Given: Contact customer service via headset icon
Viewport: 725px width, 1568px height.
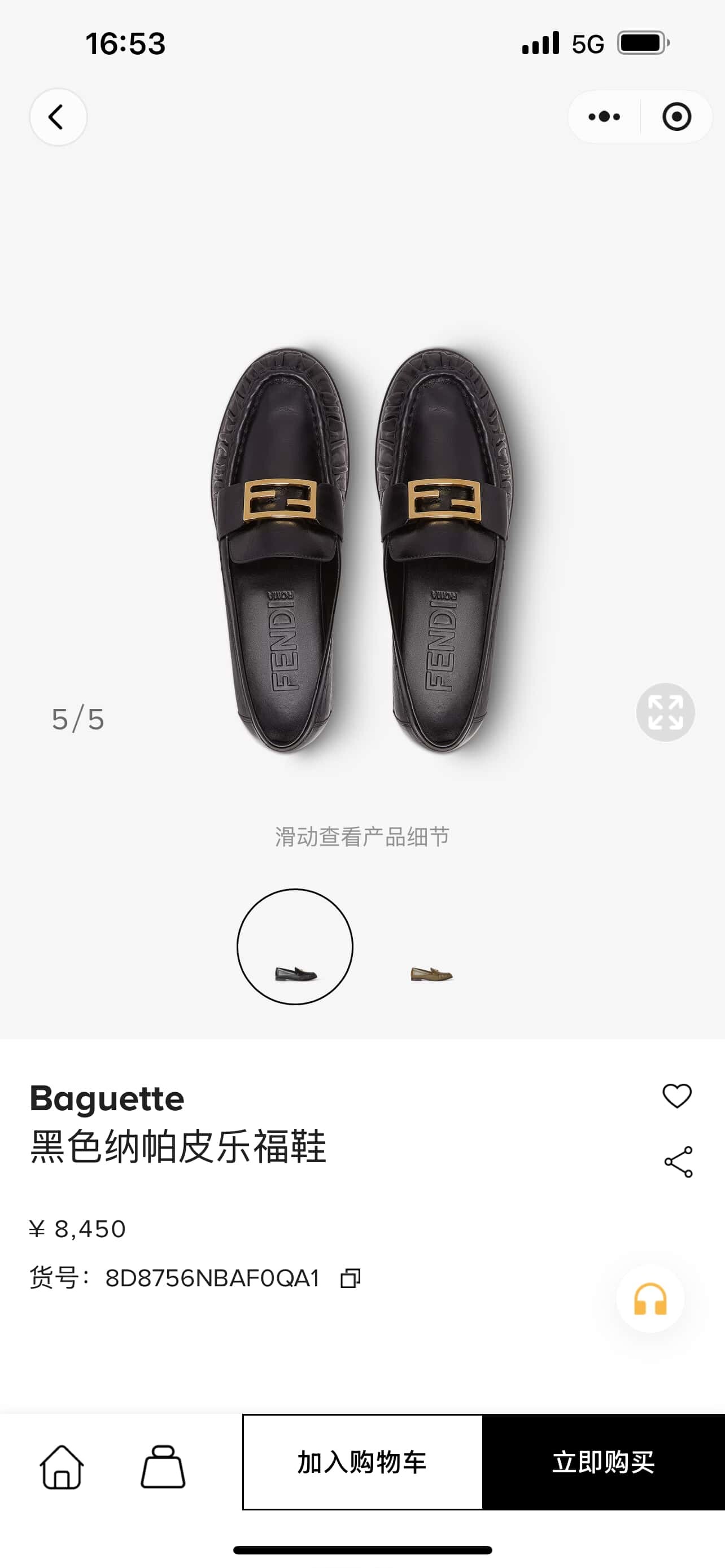Looking at the screenshot, I should (650, 1298).
